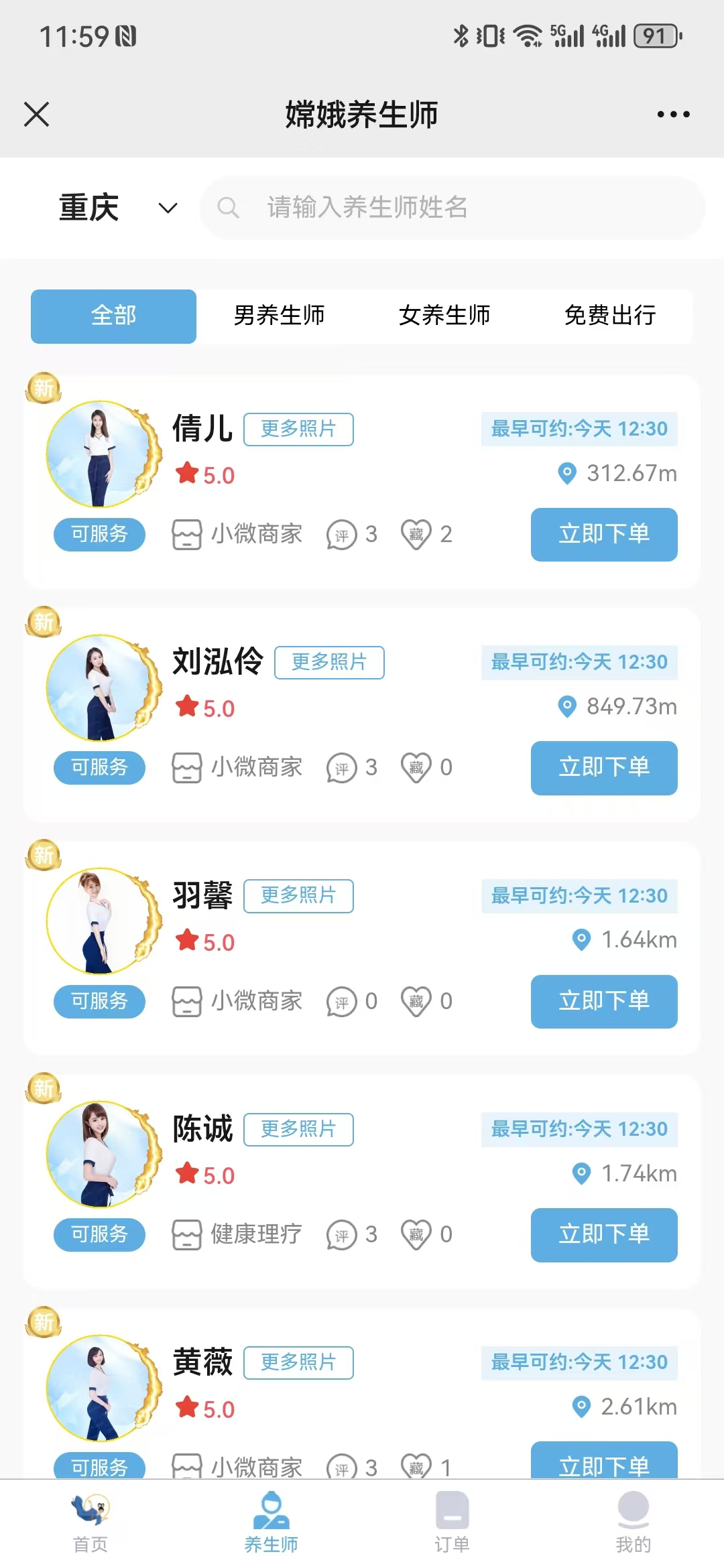
Task: Close the 嫦娥养生师 mini program
Action: coord(37,114)
